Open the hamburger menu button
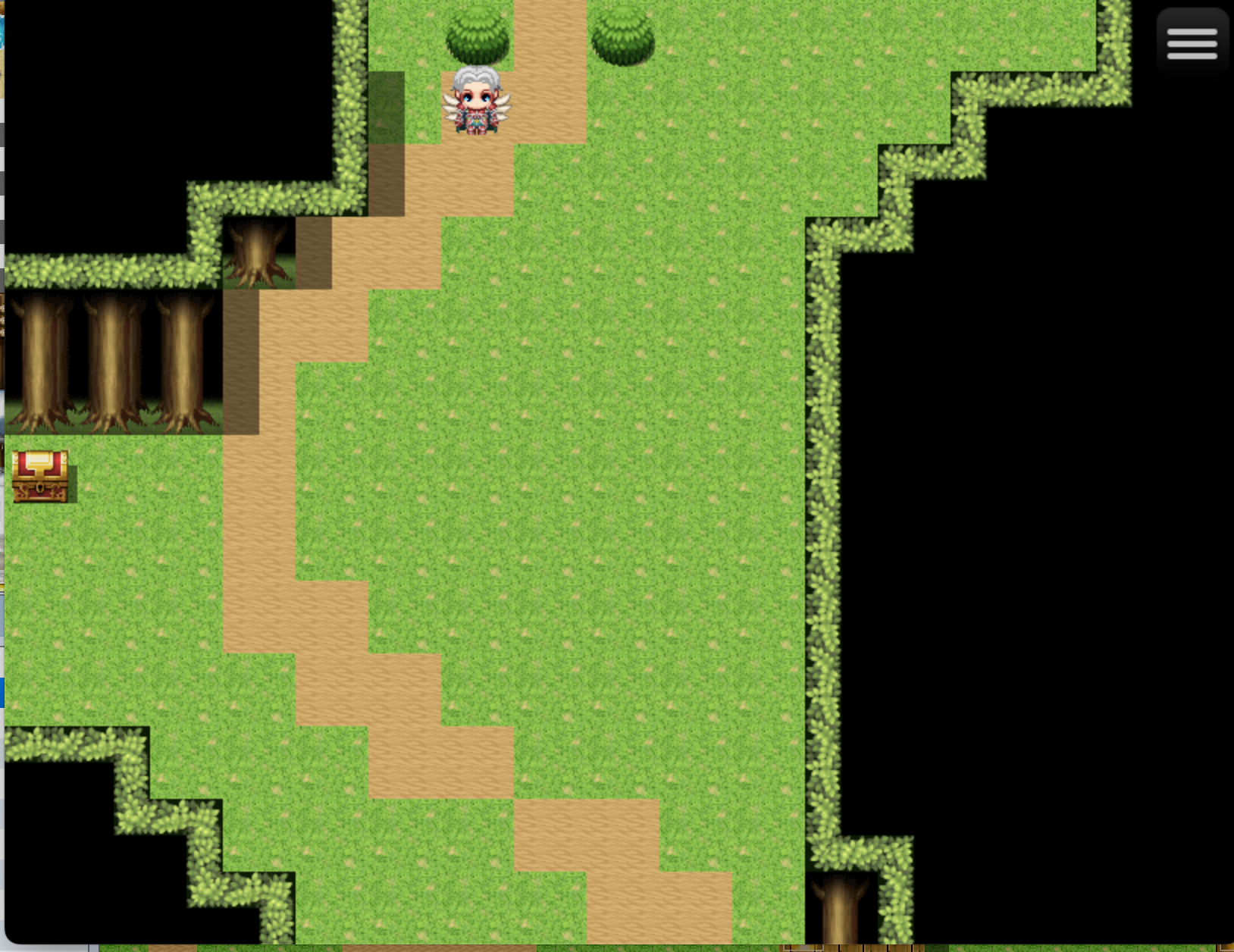Screen dimensions: 1234x952 point(1192,43)
